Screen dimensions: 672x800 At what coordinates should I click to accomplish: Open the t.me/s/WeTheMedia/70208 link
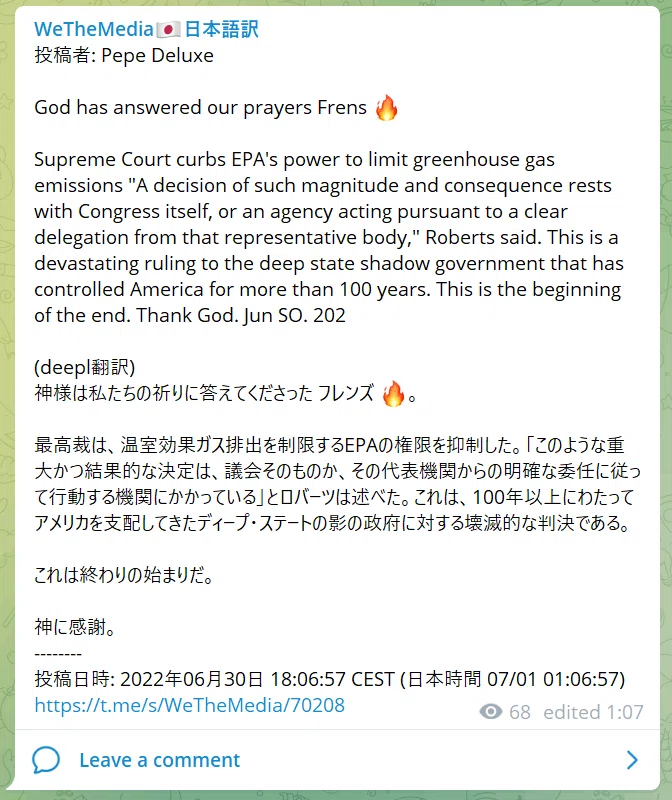click(x=189, y=705)
